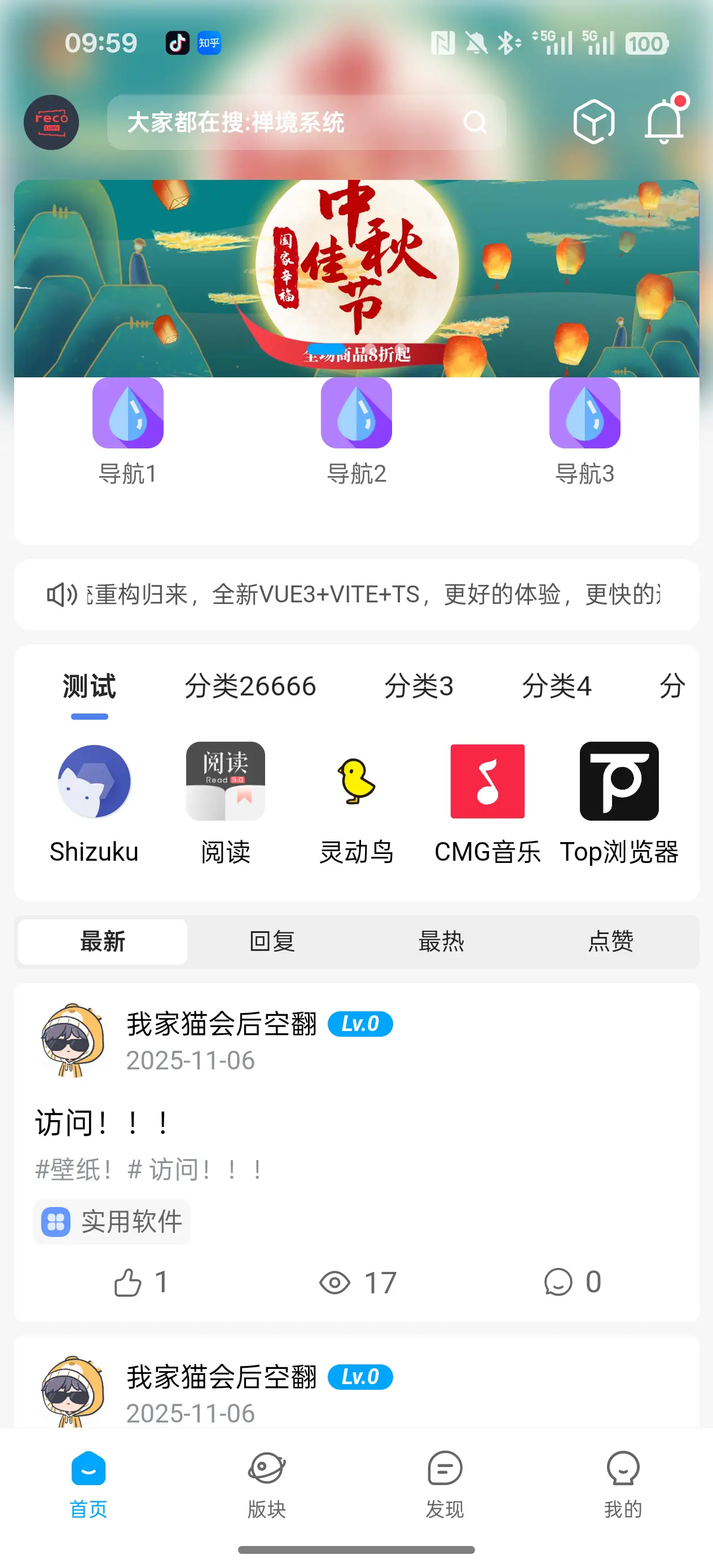Viewport: 713px width, 1568px height.
Task: Switch to the 回复 sorting tab
Action: tap(272, 942)
